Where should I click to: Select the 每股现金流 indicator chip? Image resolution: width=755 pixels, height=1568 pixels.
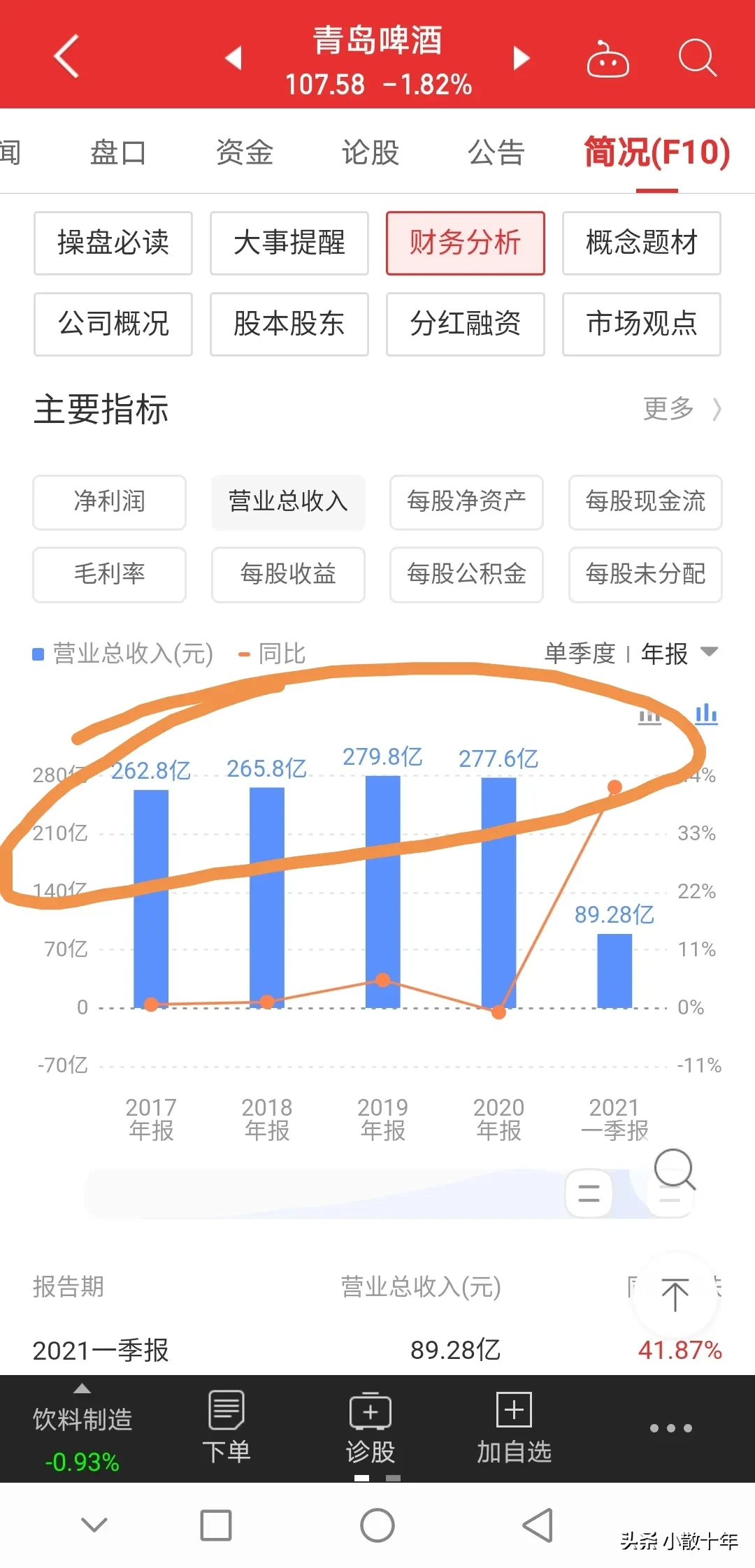(645, 502)
